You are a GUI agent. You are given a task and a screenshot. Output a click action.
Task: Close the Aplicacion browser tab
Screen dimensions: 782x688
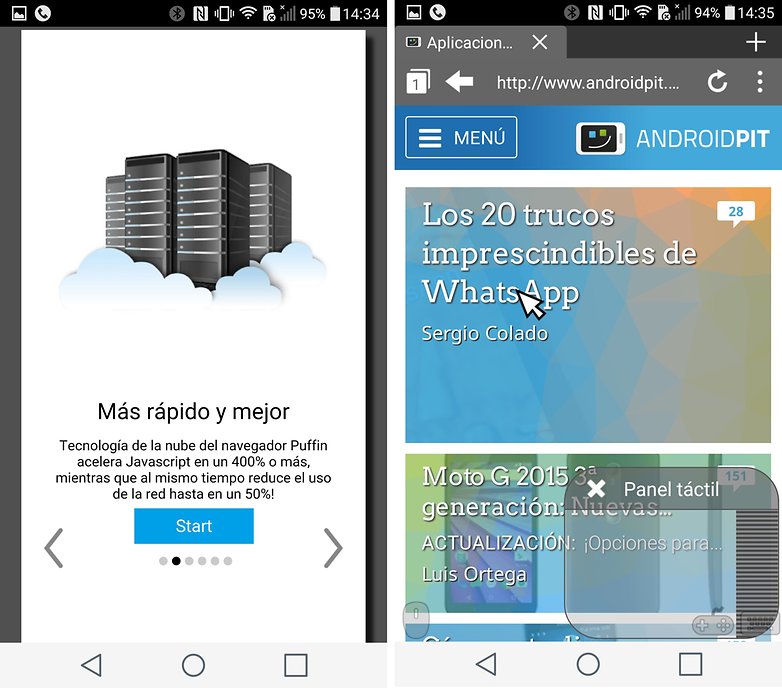[x=540, y=43]
